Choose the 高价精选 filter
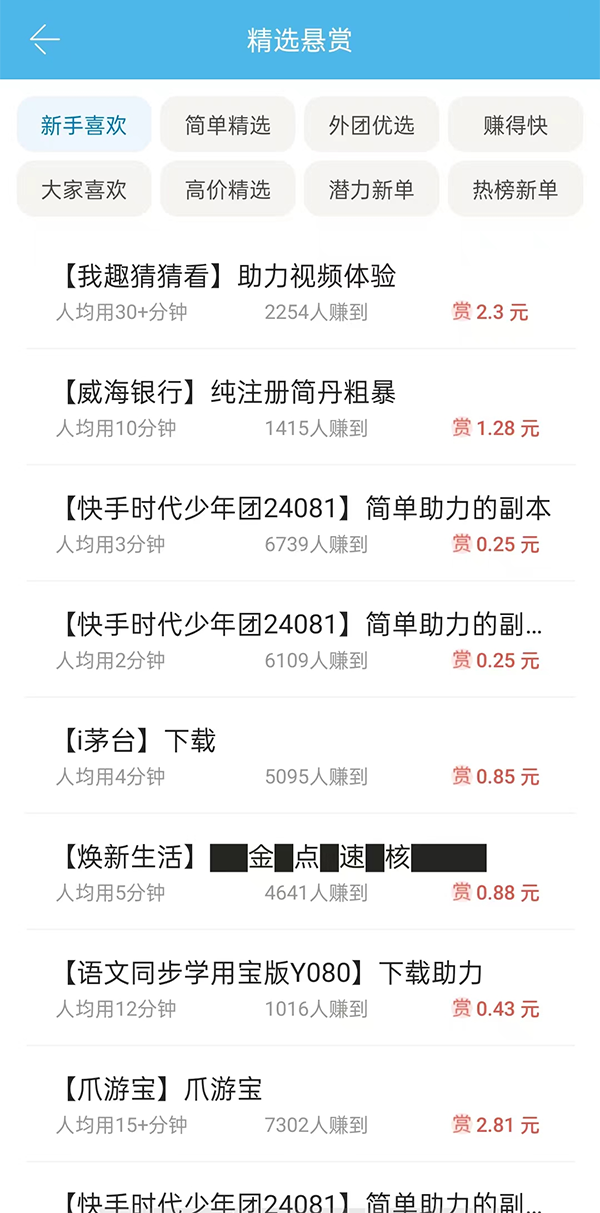600x1213 pixels. click(x=228, y=189)
